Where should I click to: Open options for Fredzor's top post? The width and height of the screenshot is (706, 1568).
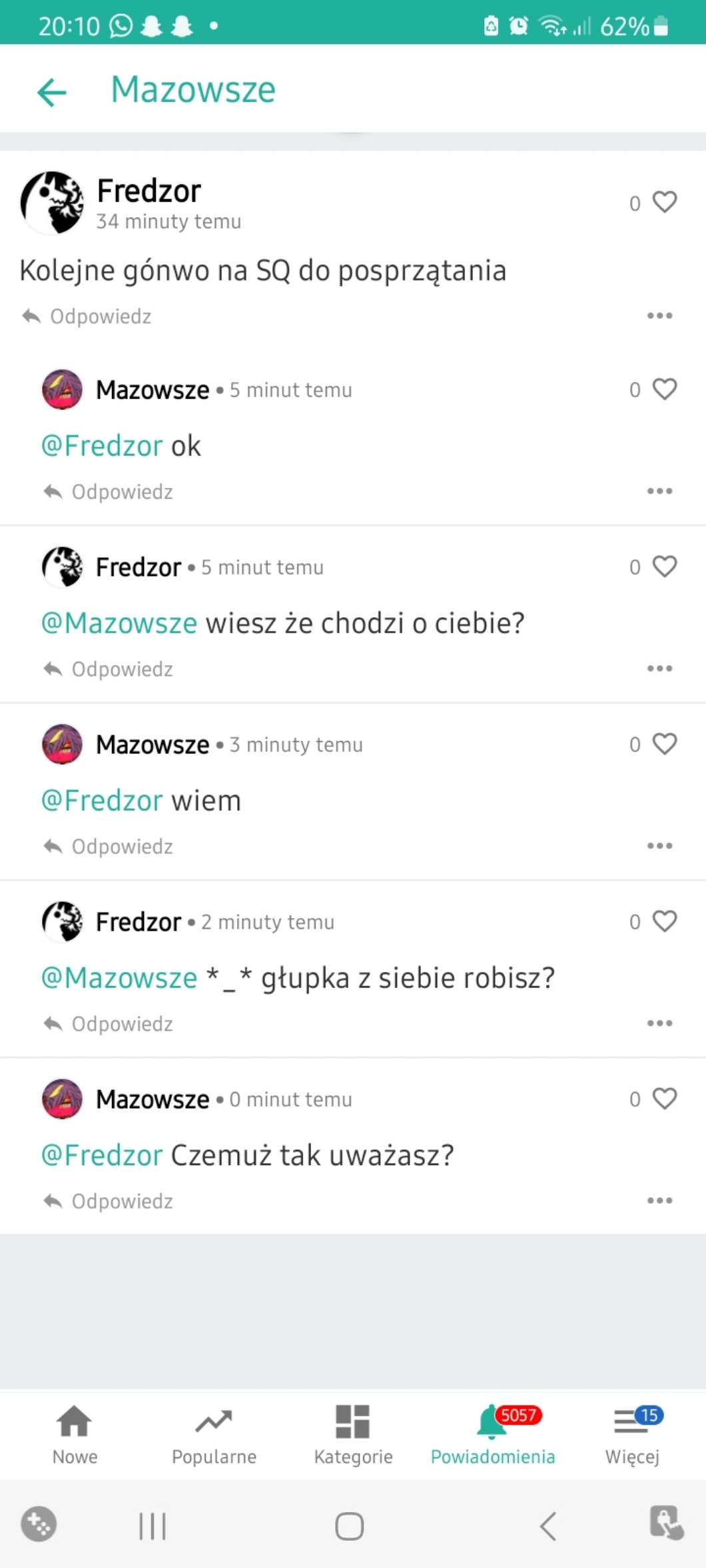tap(659, 316)
